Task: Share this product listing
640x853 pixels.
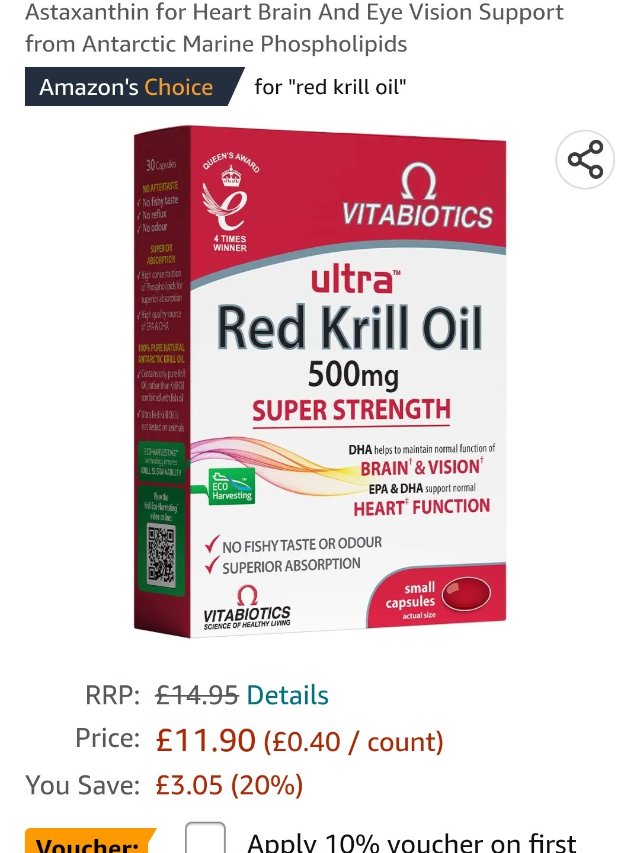Action: (x=585, y=161)
